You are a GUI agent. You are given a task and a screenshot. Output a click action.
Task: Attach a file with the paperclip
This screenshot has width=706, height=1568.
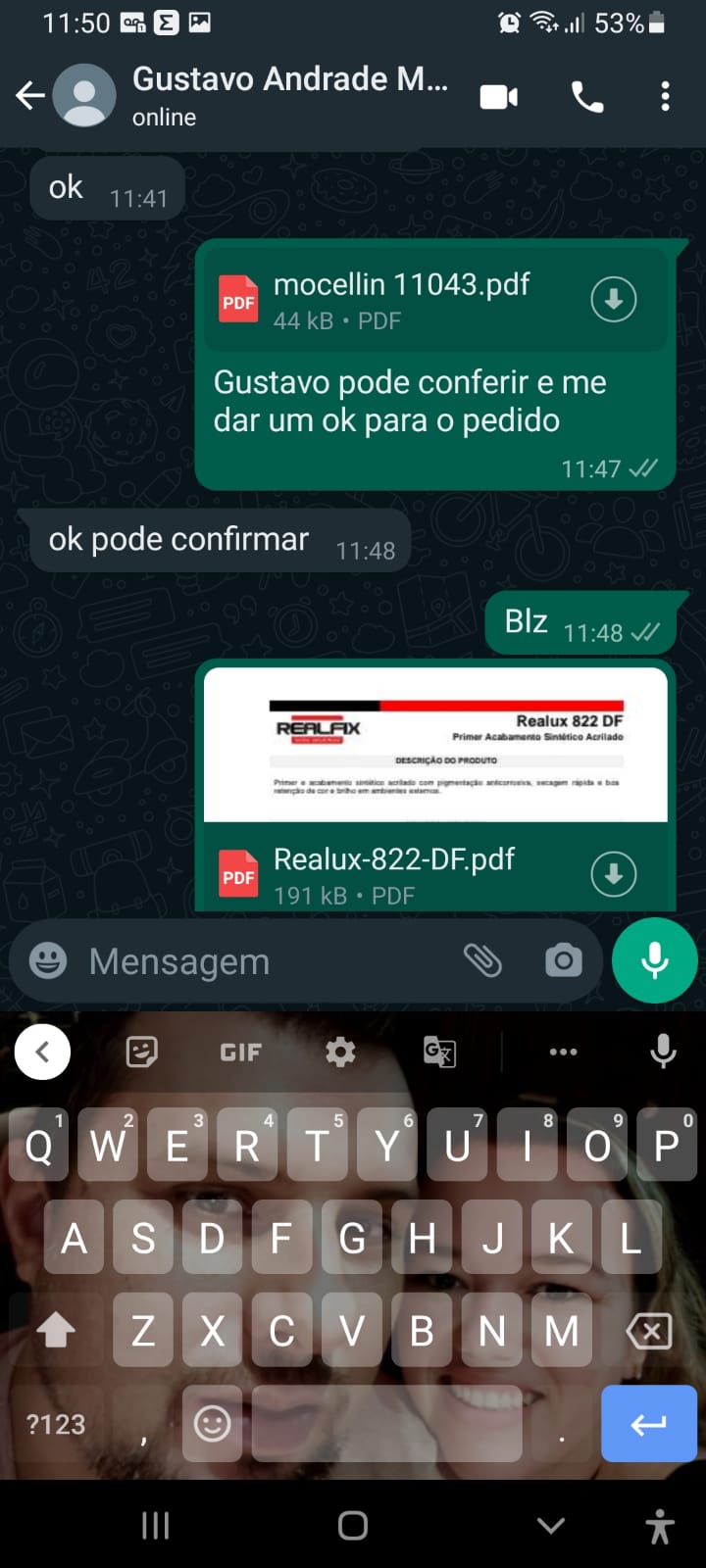482,960
